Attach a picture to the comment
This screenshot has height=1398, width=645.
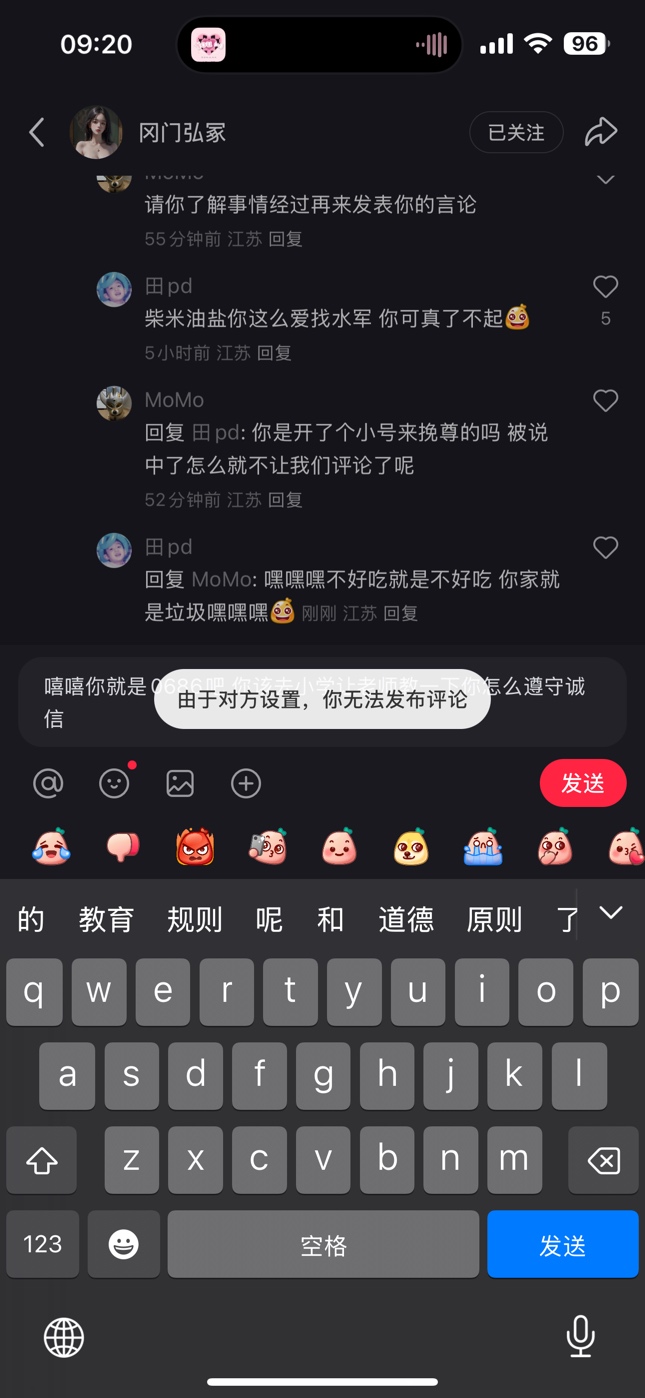point(180,783)
